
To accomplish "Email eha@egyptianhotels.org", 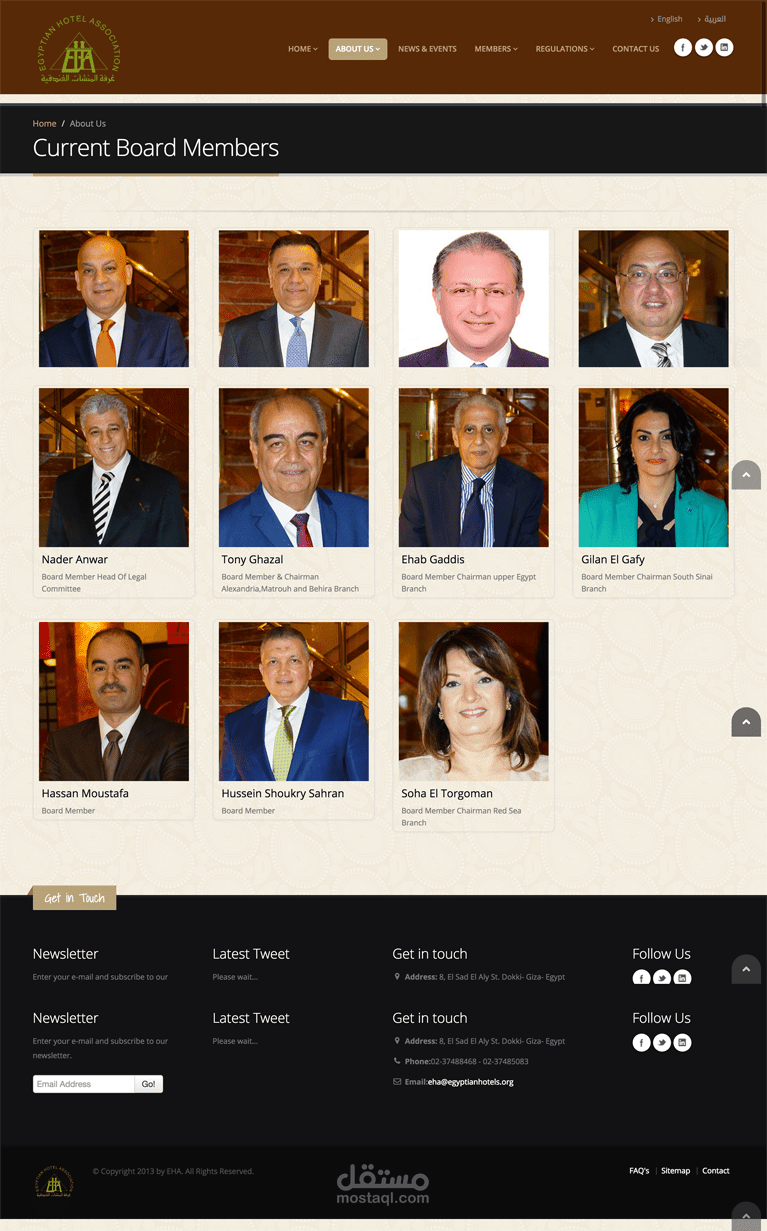I will coord(470,1082).
